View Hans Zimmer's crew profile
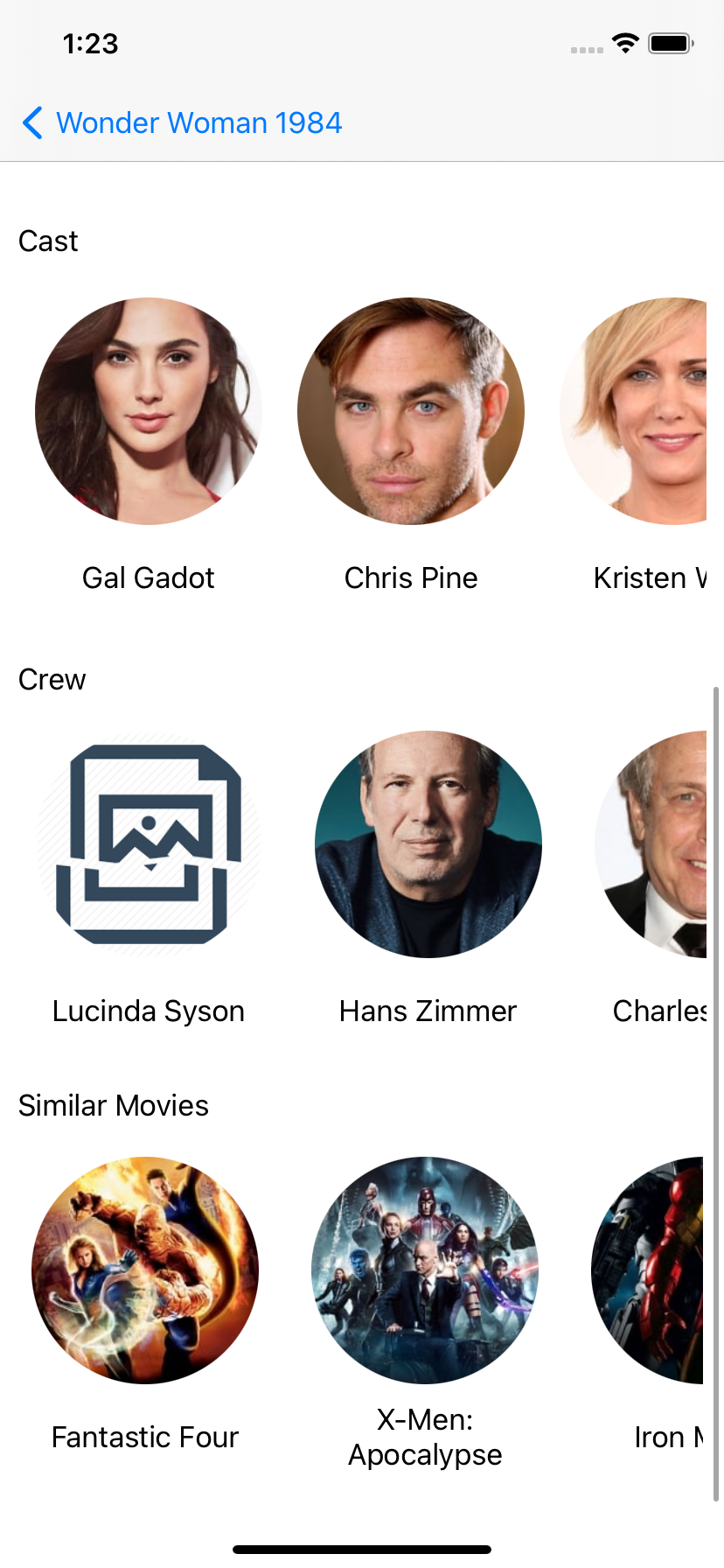 428,844
